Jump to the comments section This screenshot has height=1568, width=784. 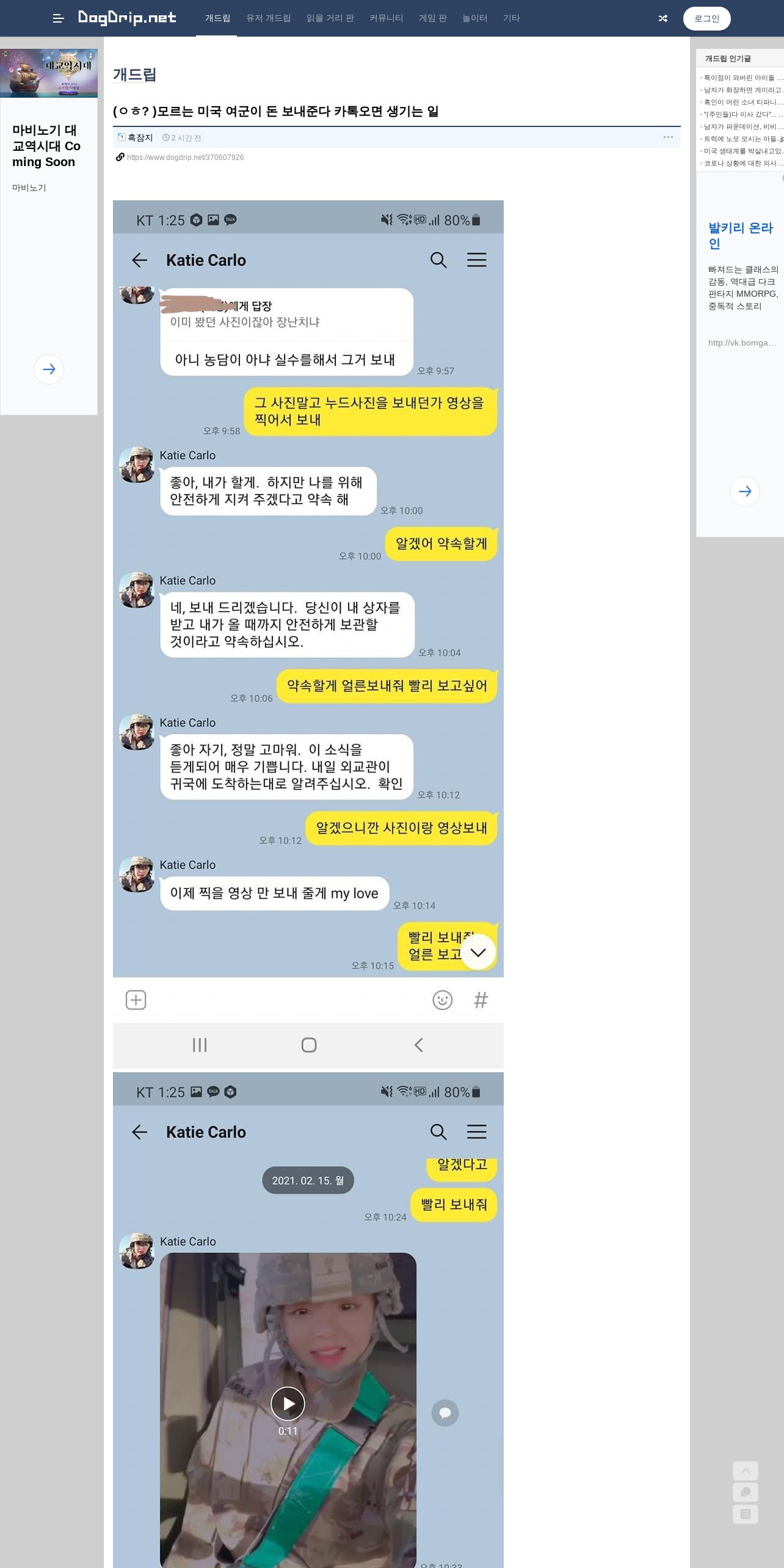tap(746, 1492)
